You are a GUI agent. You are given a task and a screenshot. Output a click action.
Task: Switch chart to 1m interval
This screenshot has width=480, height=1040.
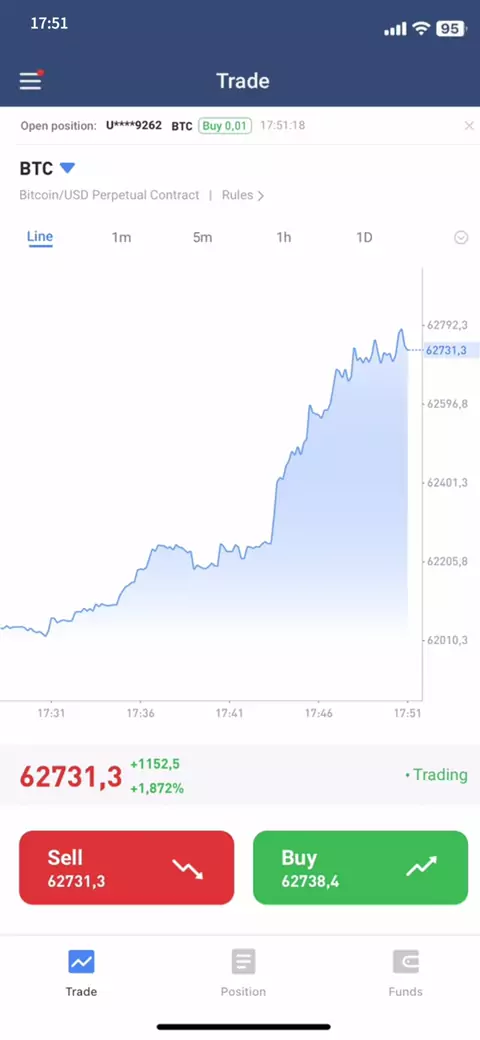click(x=121, y=237)
